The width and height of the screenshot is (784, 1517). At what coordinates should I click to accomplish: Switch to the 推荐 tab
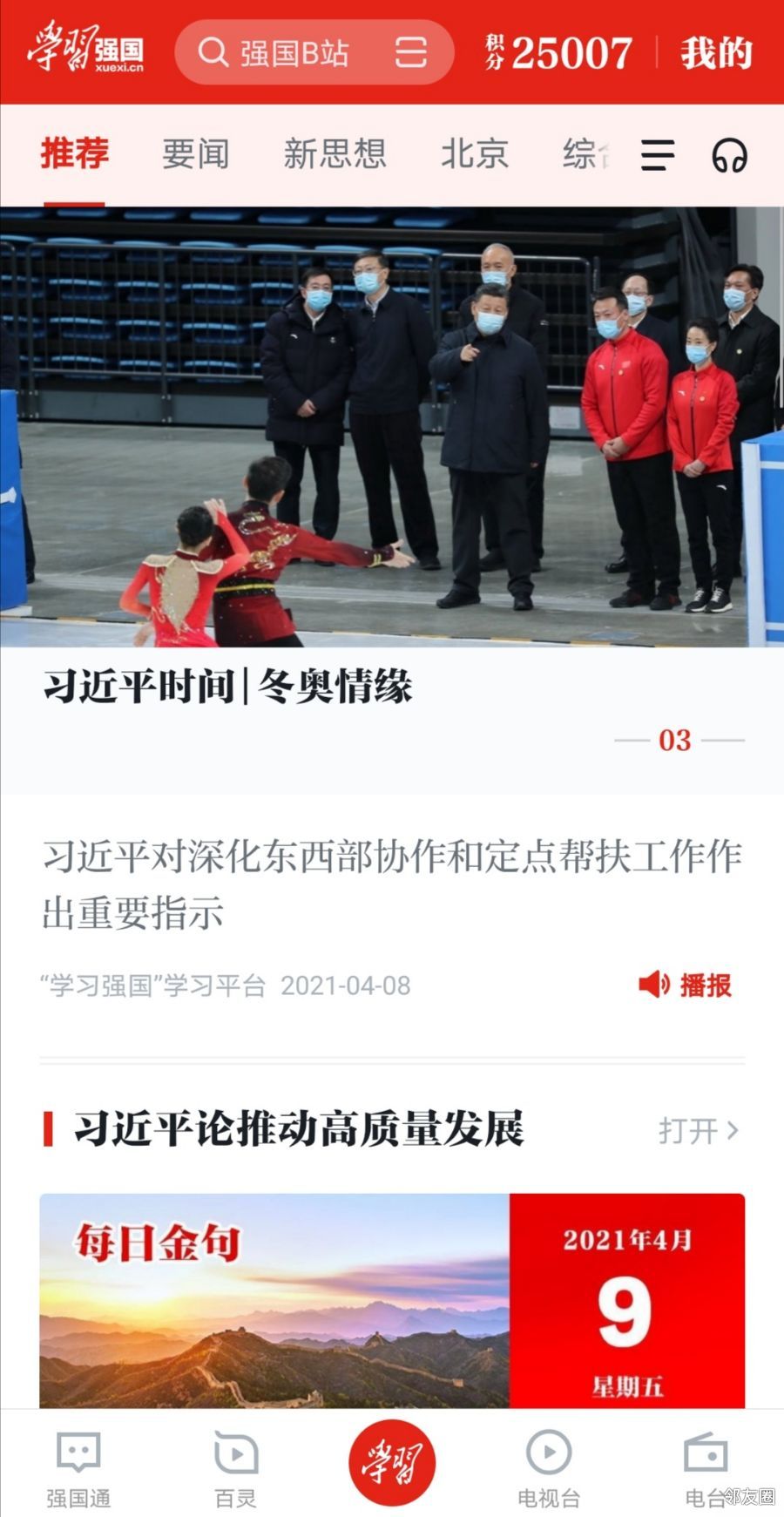click(74, 154)
